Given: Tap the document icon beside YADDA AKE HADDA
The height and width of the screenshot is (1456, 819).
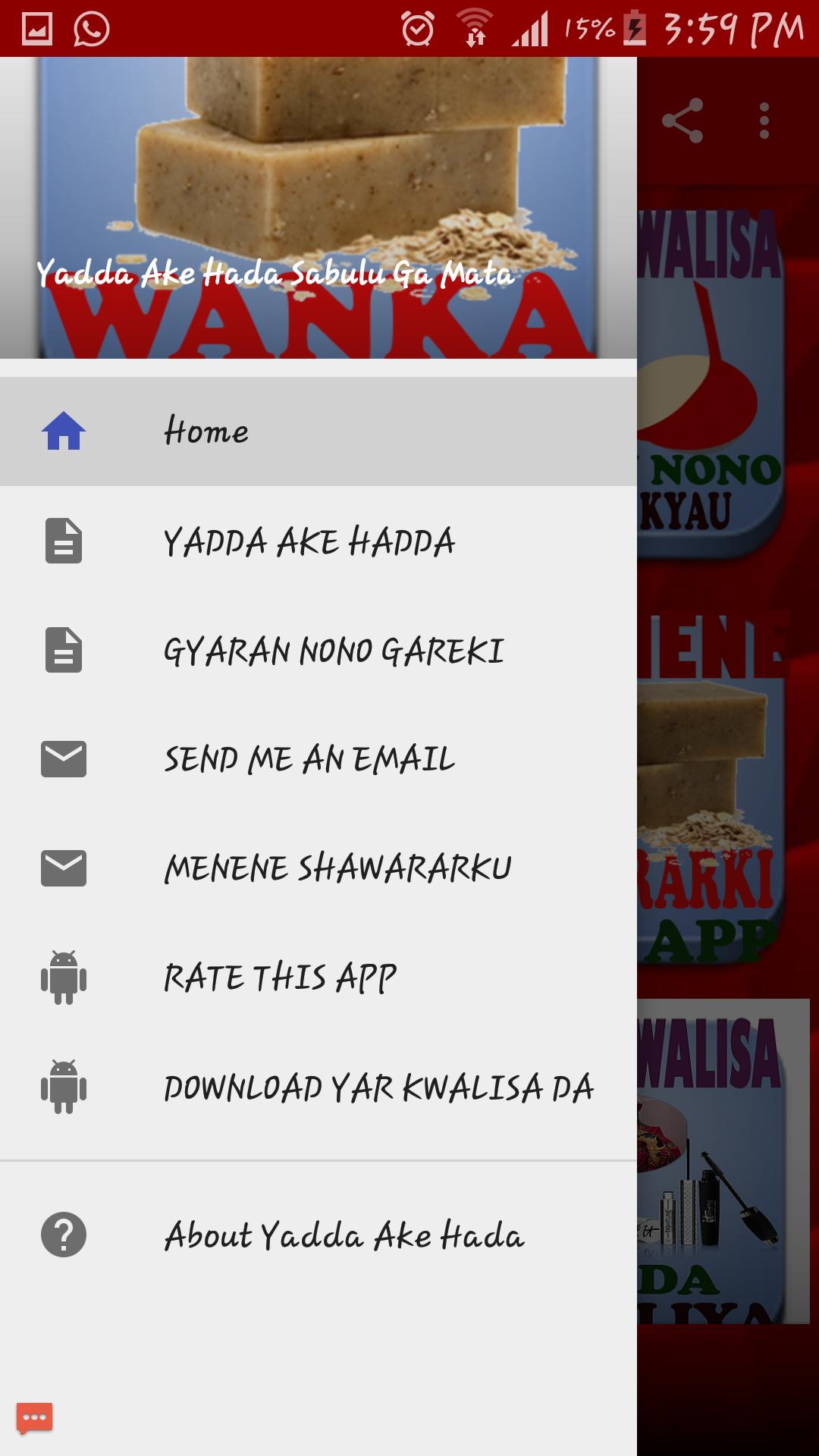Looking at the screenshot, I should (x=64, y=541).
